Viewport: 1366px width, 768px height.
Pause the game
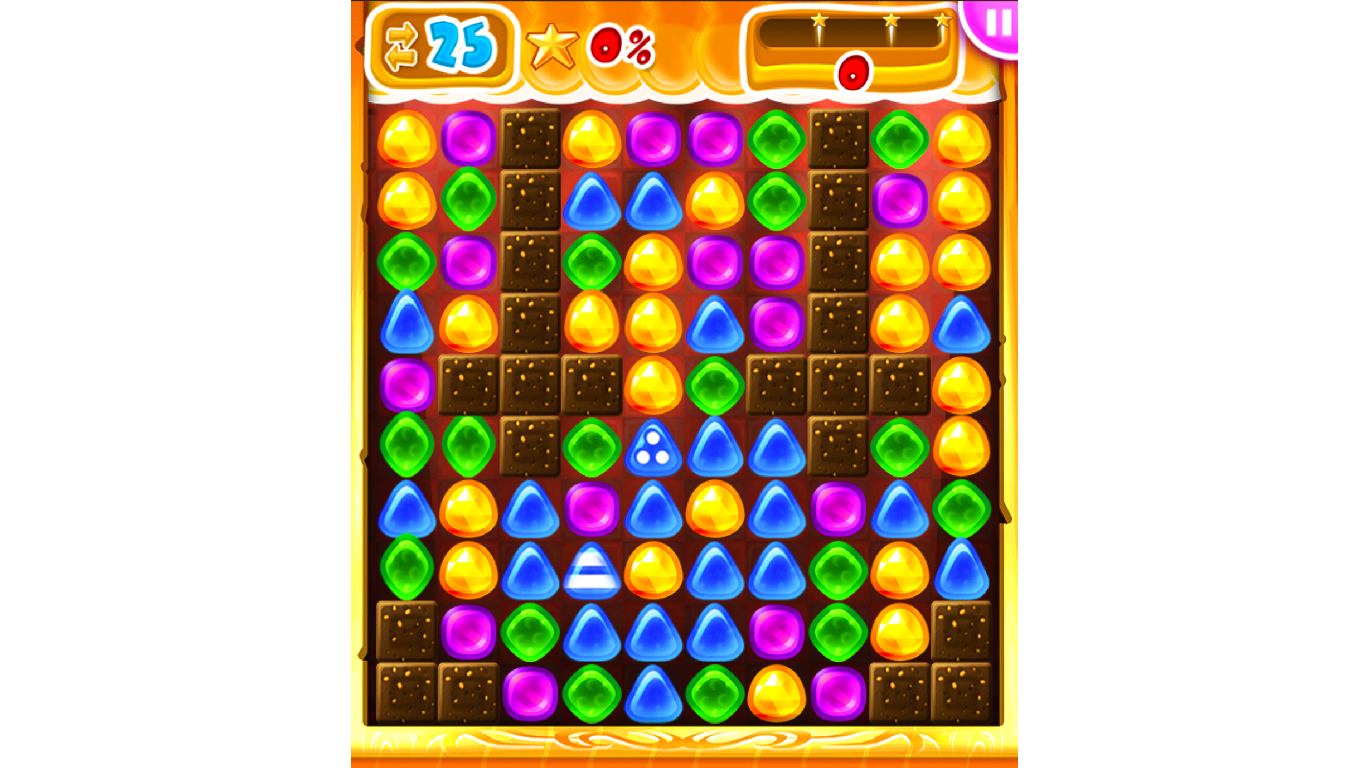(996, 24)
